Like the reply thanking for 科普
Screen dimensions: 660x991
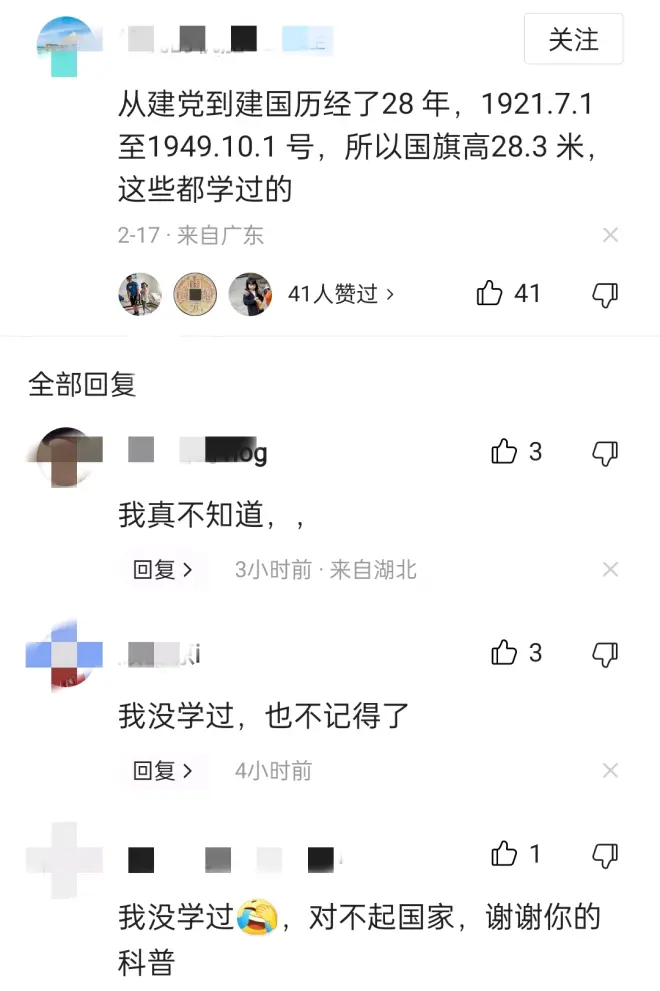(x=504, y=854)
